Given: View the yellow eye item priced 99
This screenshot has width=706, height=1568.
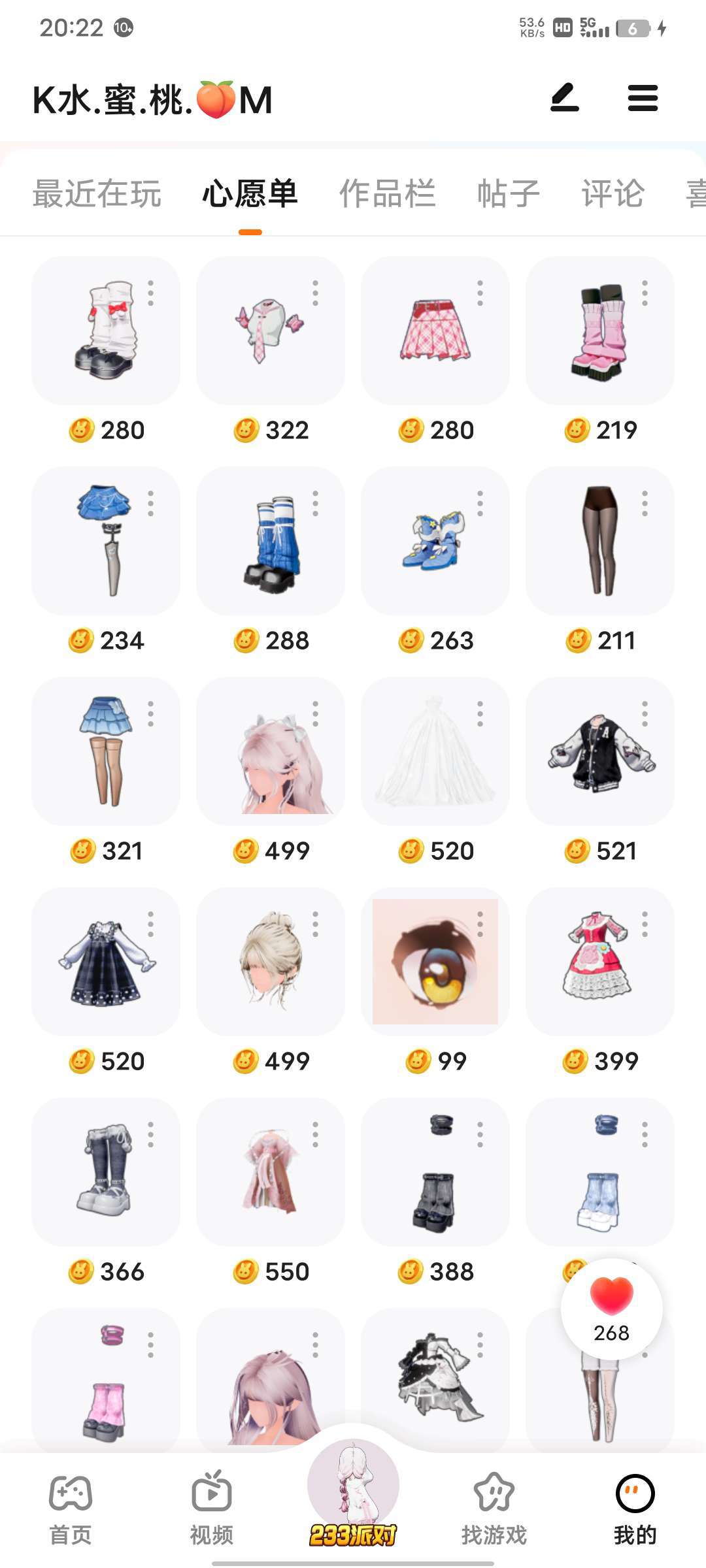Looking at the screenshot, I should click(435, 962).
